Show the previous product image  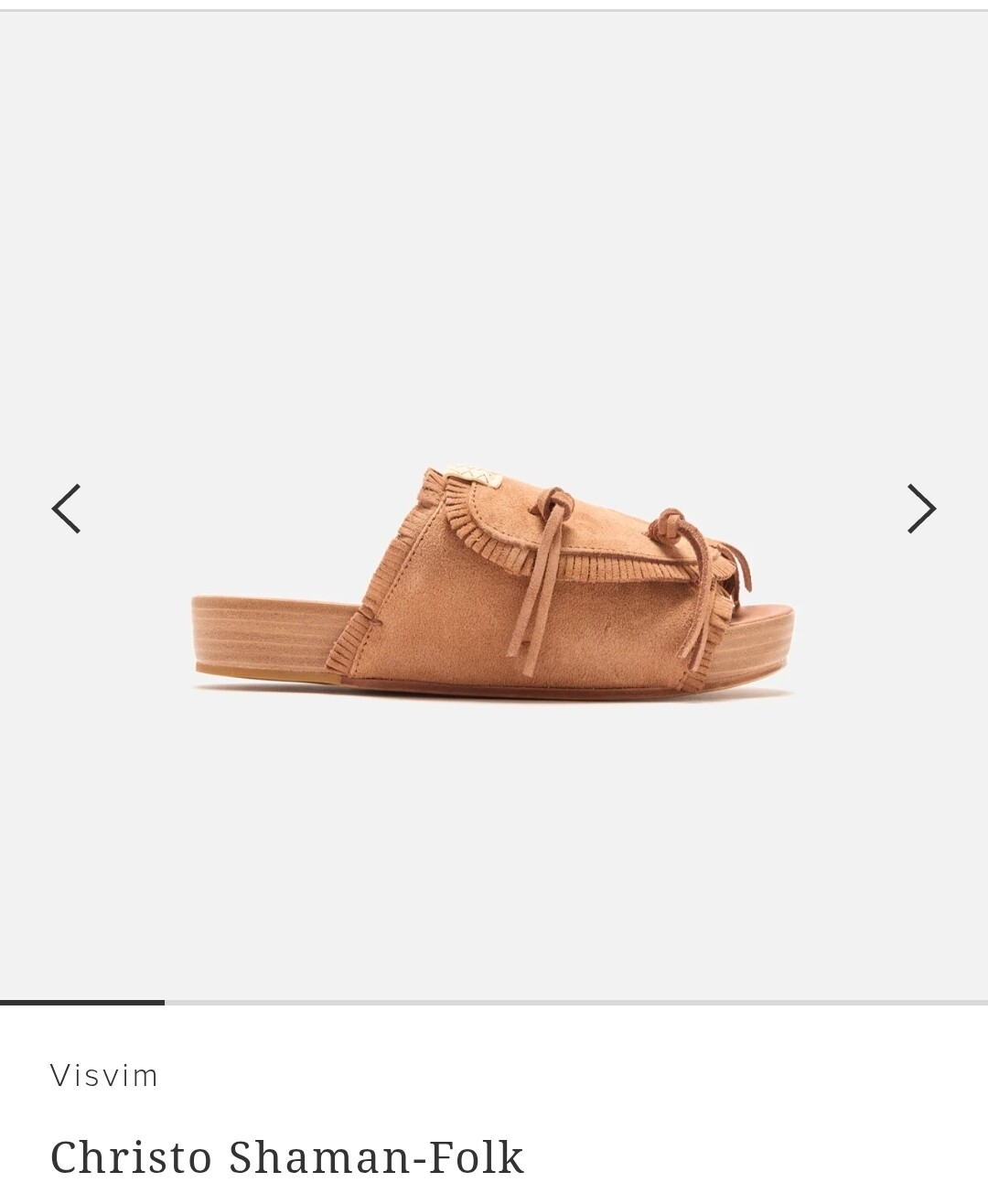click(66, 509)
